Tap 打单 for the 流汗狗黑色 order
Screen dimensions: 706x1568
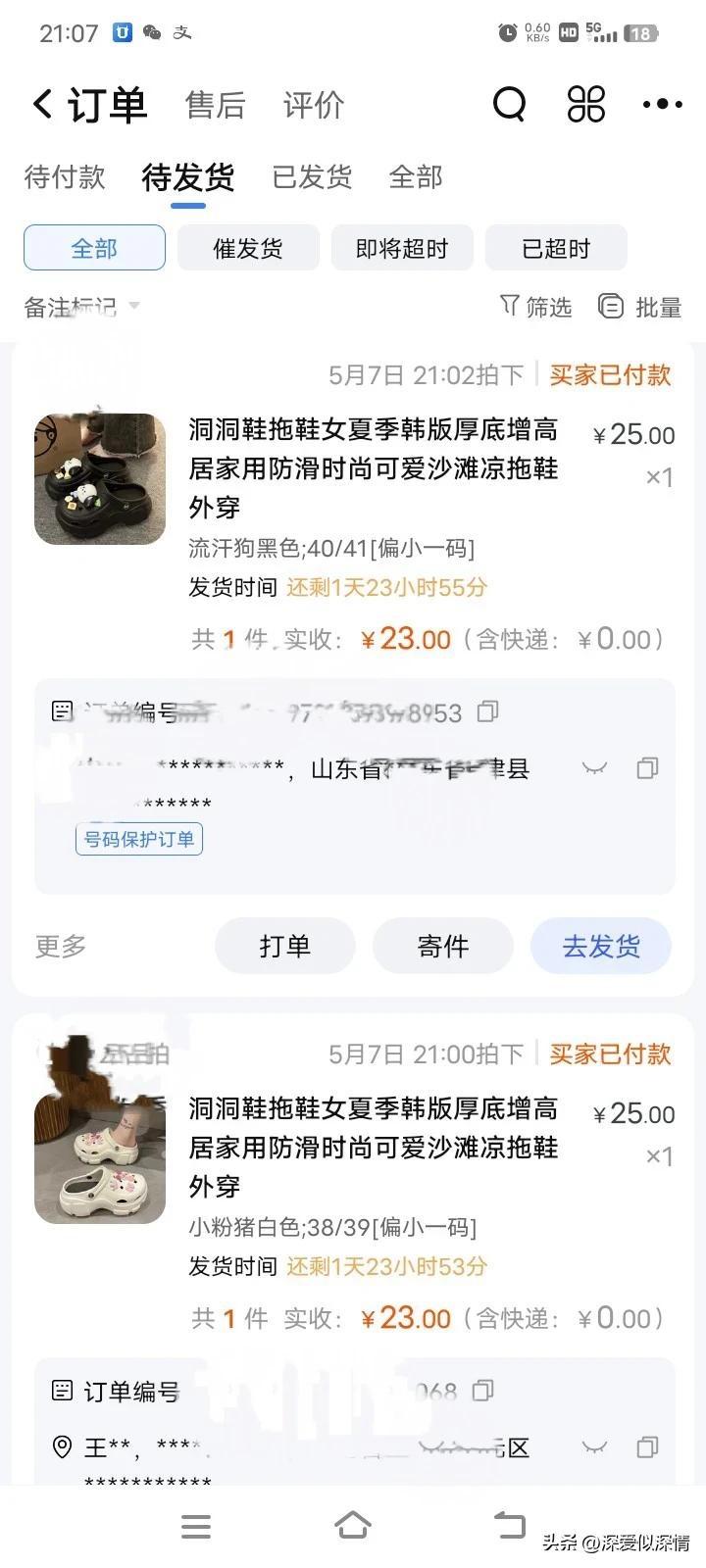[x=285, y=946]
